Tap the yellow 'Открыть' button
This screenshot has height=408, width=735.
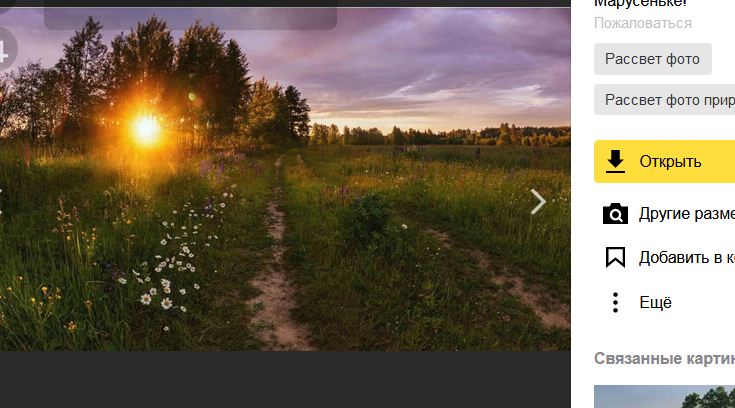click(665, 161)
